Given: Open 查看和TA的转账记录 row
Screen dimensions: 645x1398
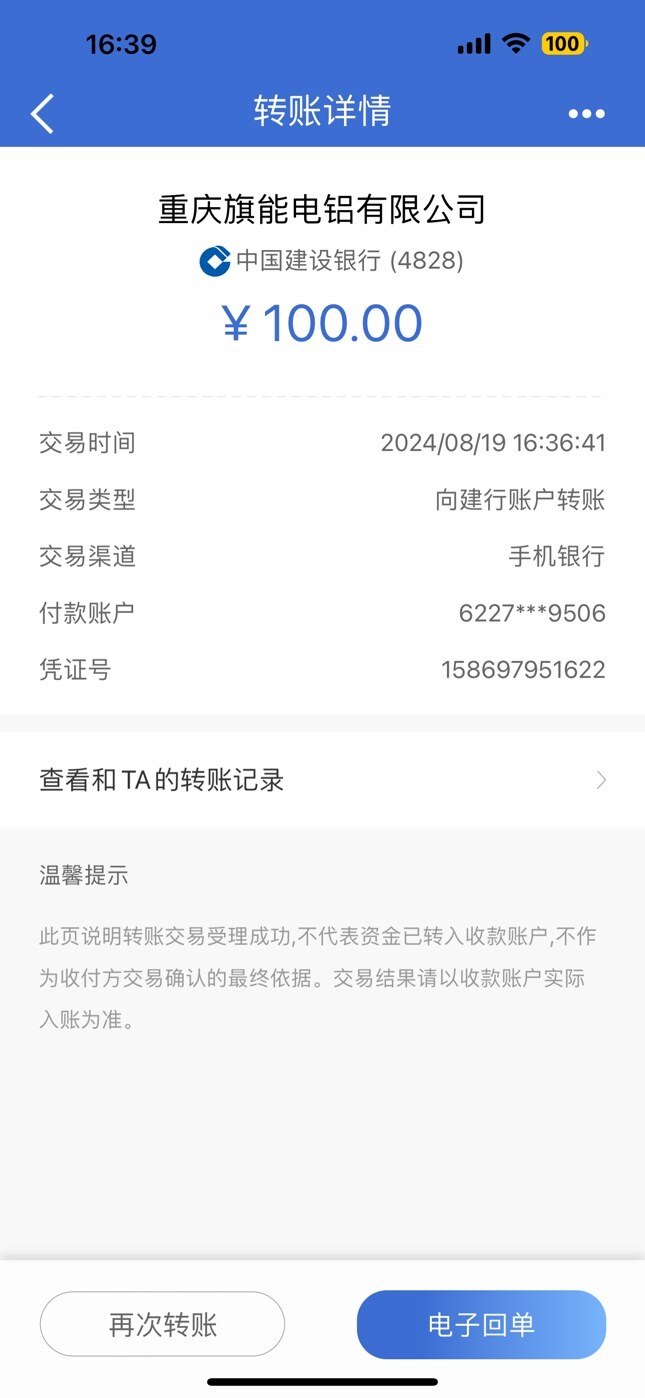Looking at the screenshot, I should pyautogui.click(x=322, y=780).
